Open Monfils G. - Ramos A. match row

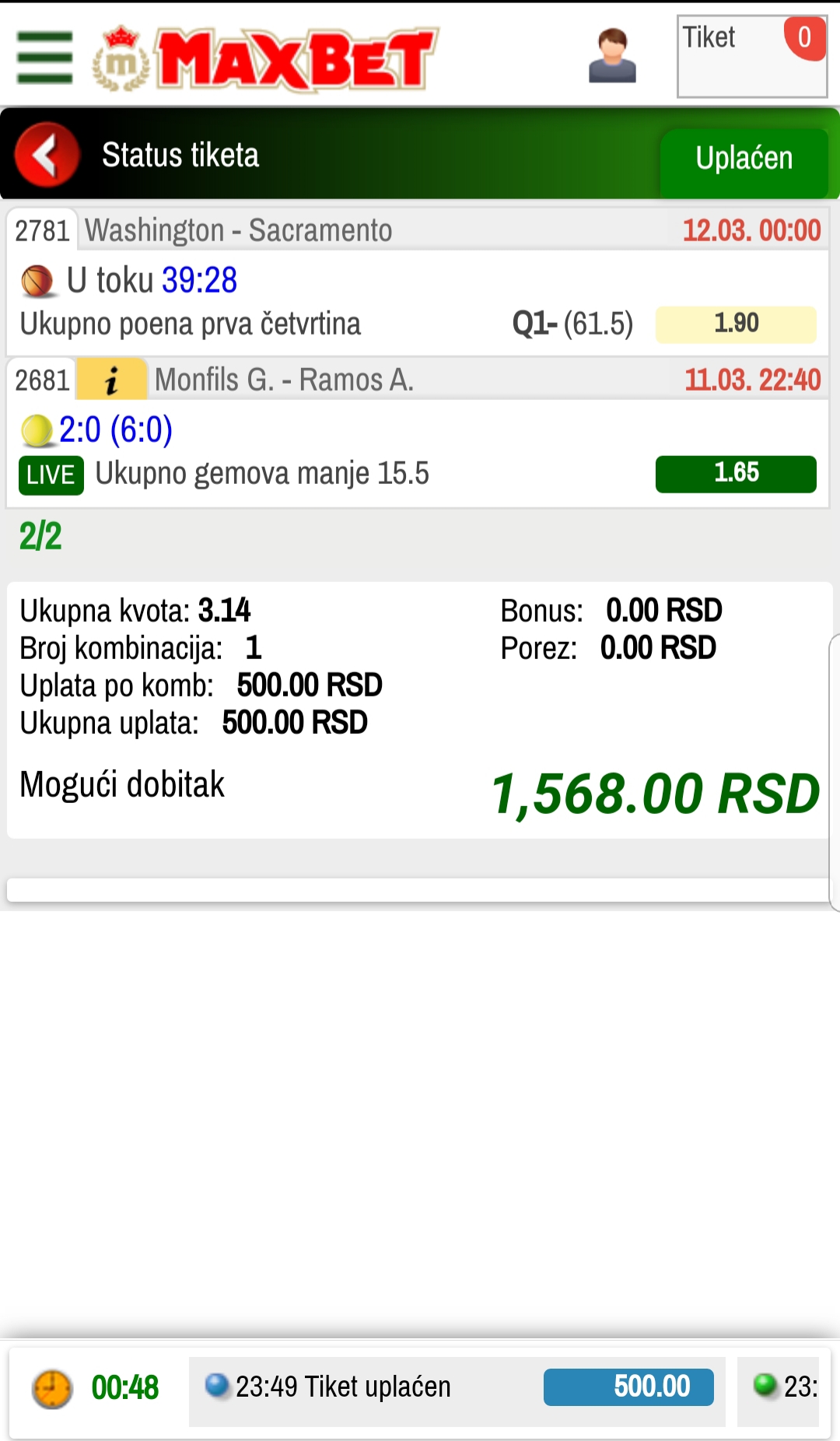[x=418, y=380]
